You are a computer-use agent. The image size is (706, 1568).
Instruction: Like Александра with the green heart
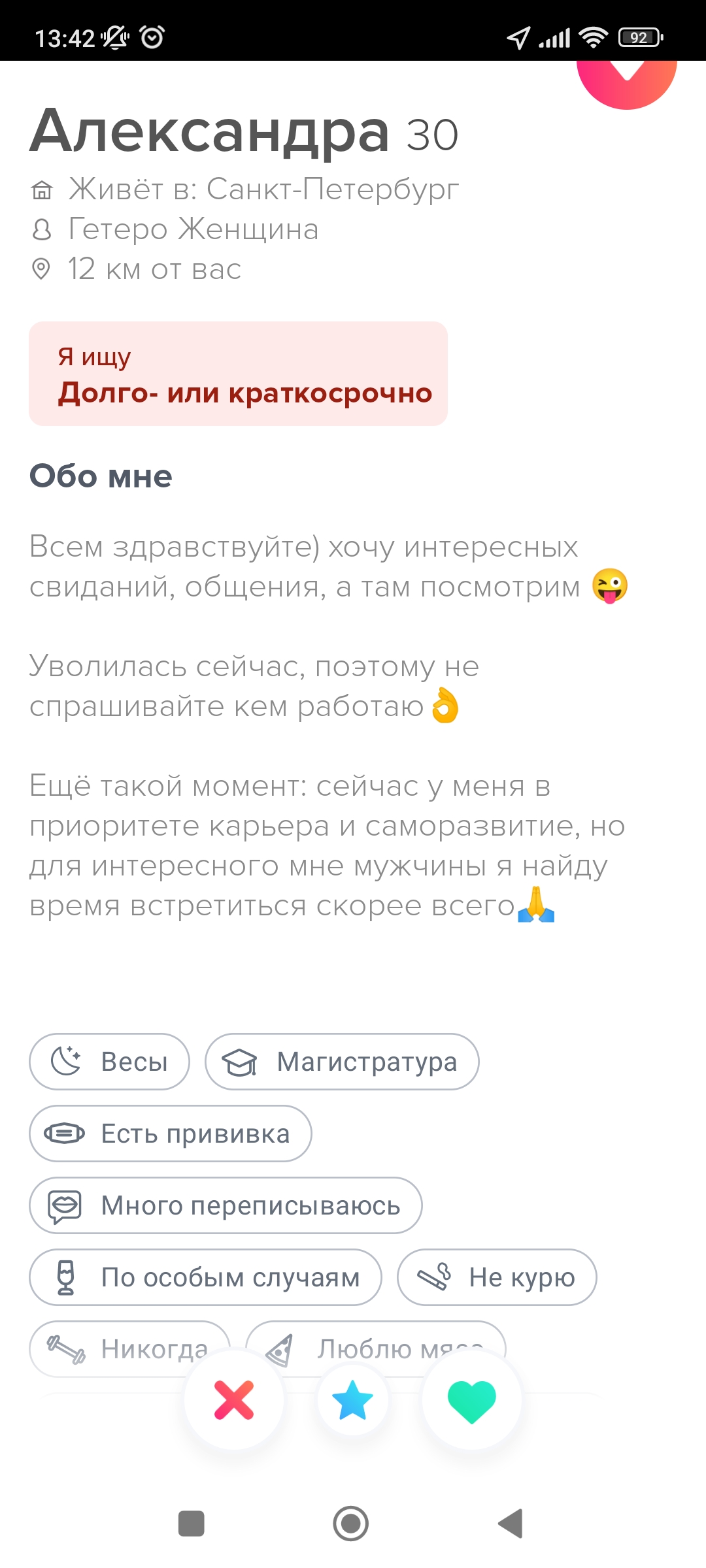pos(471,1400)
